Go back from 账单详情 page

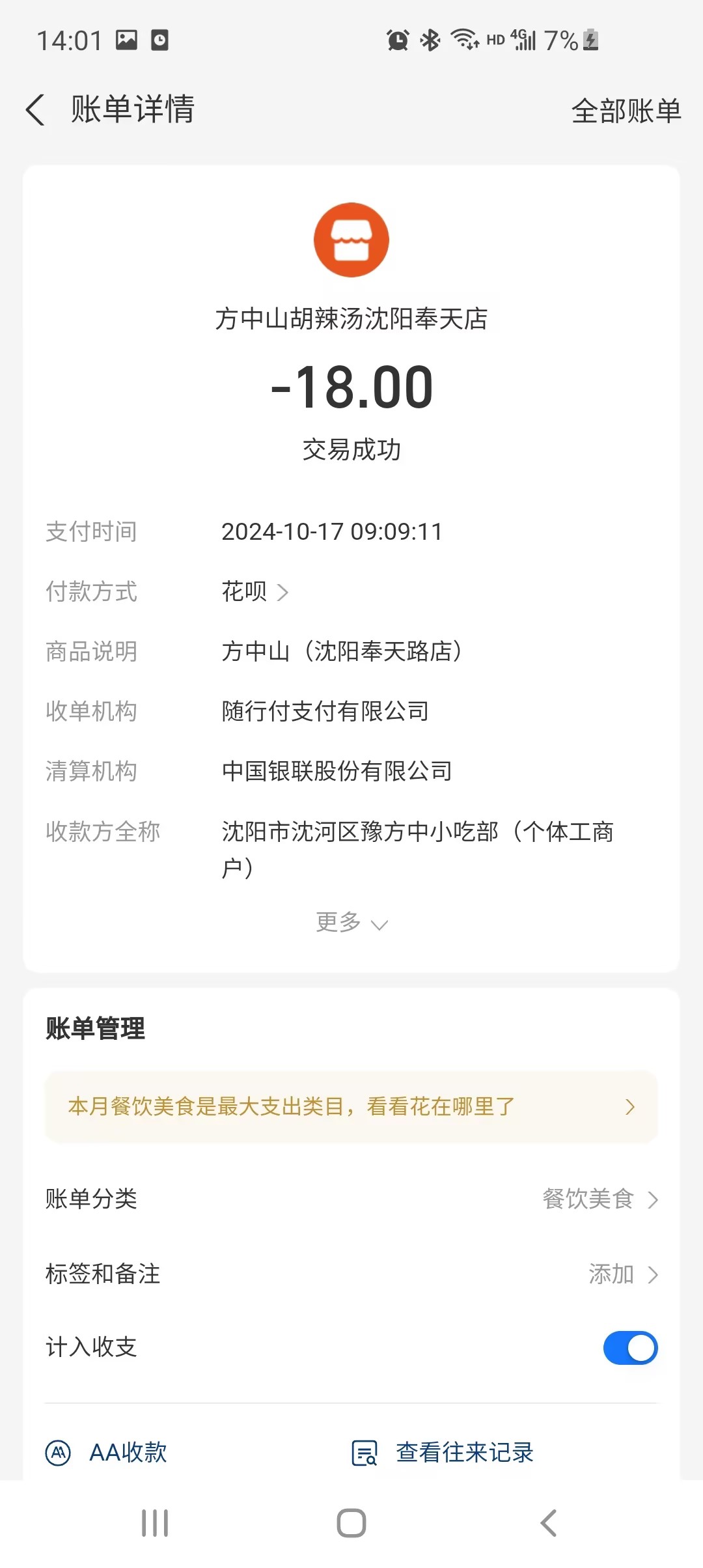[36, 109]
